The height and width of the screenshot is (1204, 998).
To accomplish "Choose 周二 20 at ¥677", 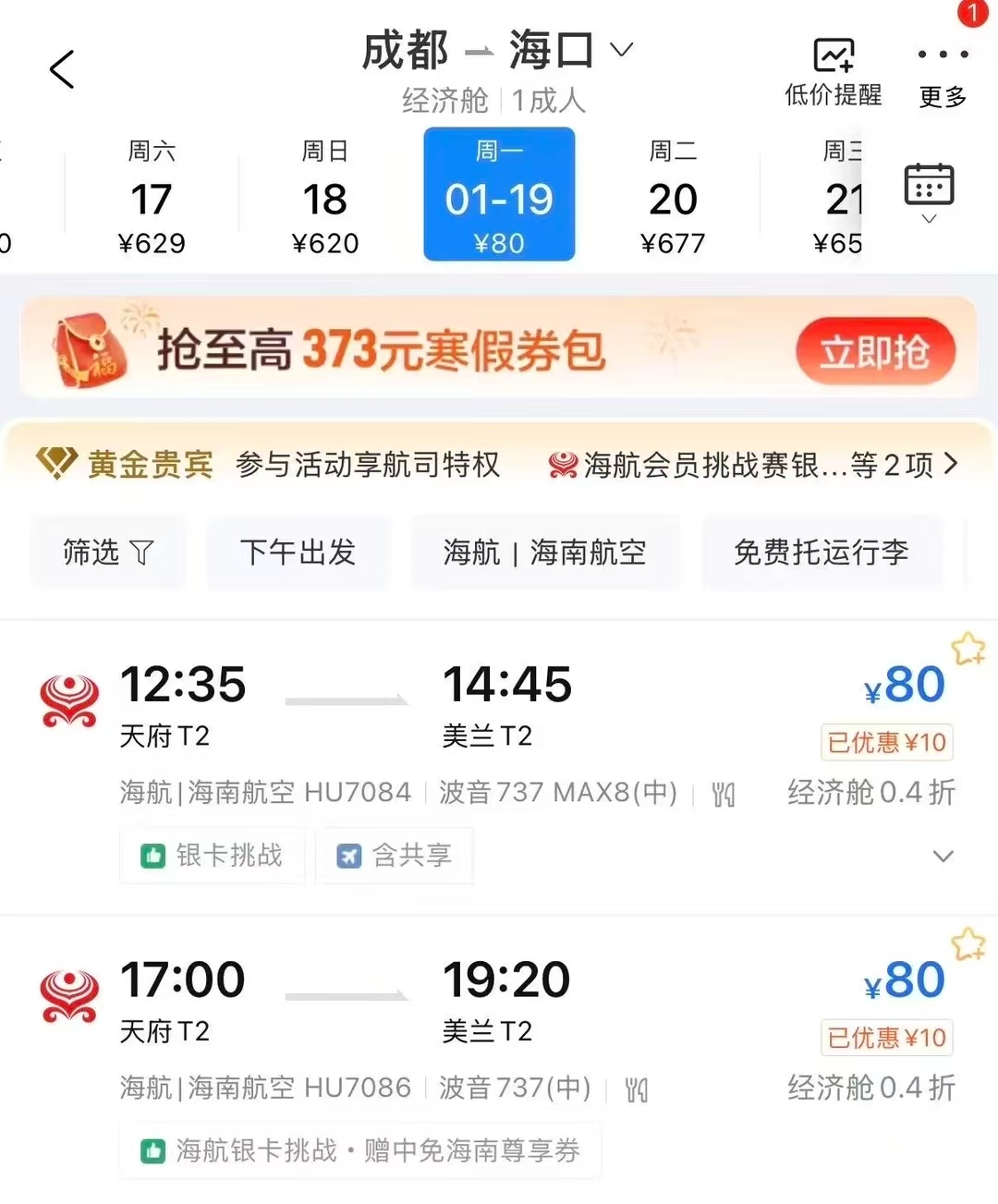I will pos(673,197).
